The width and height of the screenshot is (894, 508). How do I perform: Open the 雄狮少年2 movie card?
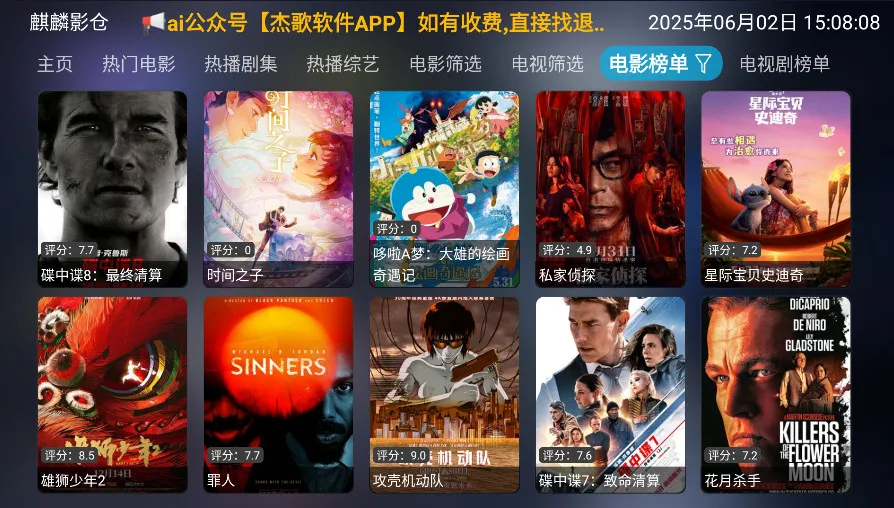[x=112, y=394]
